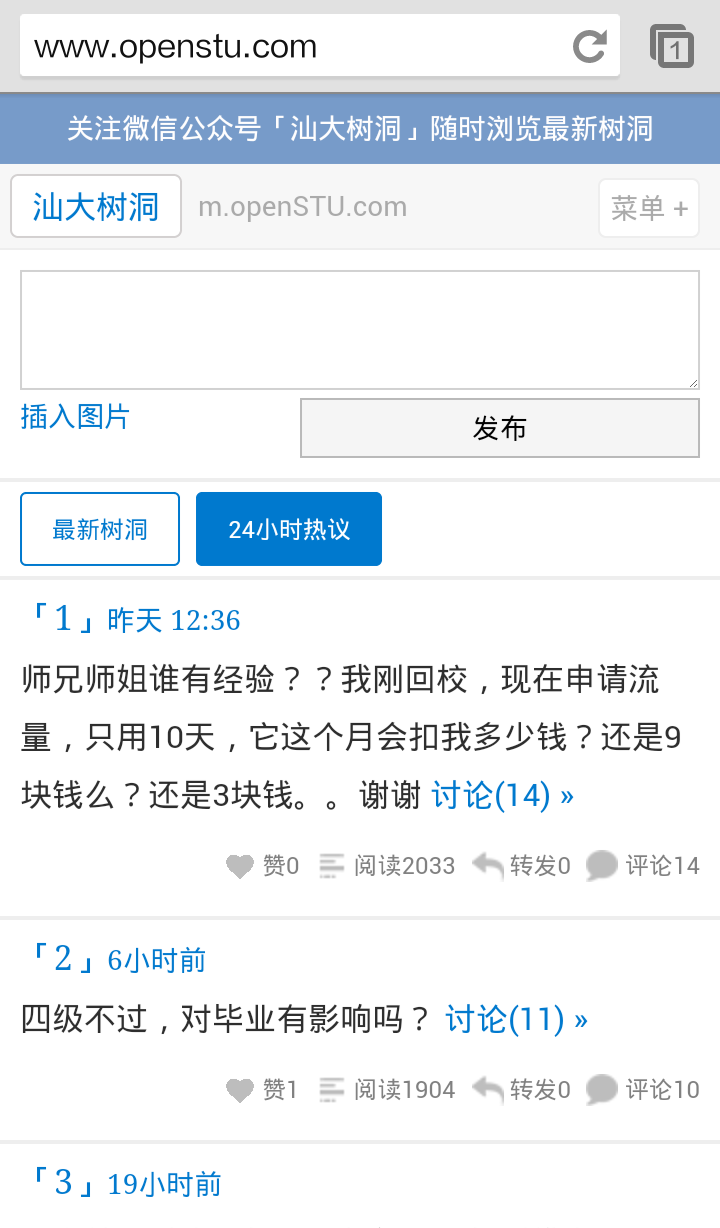Tap 插入图片 to add a picture
Screen dimensions: 720x1228
(x=75, y=416)
